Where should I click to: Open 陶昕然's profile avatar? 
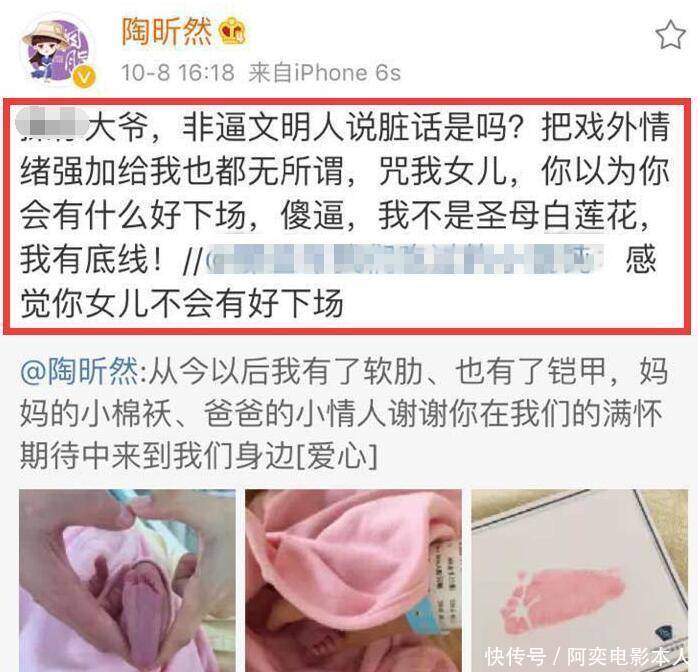[x=58, y=52]
